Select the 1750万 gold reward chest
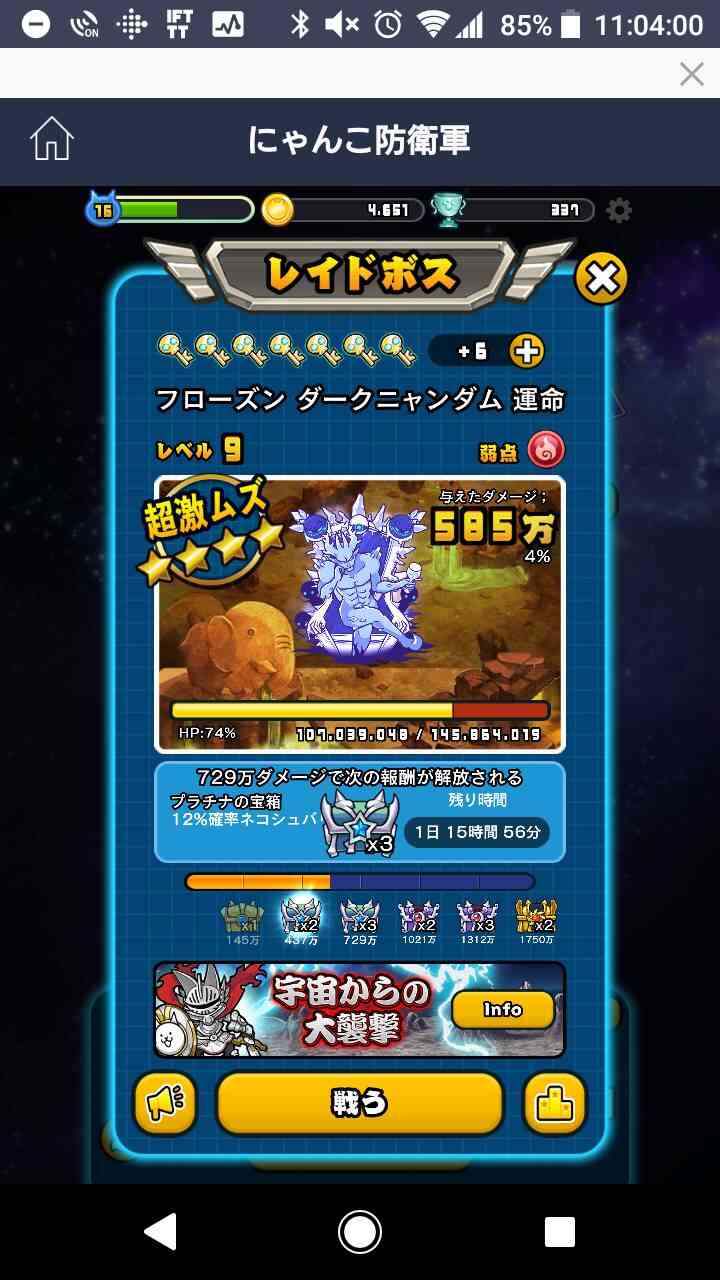 pos(536,921)
